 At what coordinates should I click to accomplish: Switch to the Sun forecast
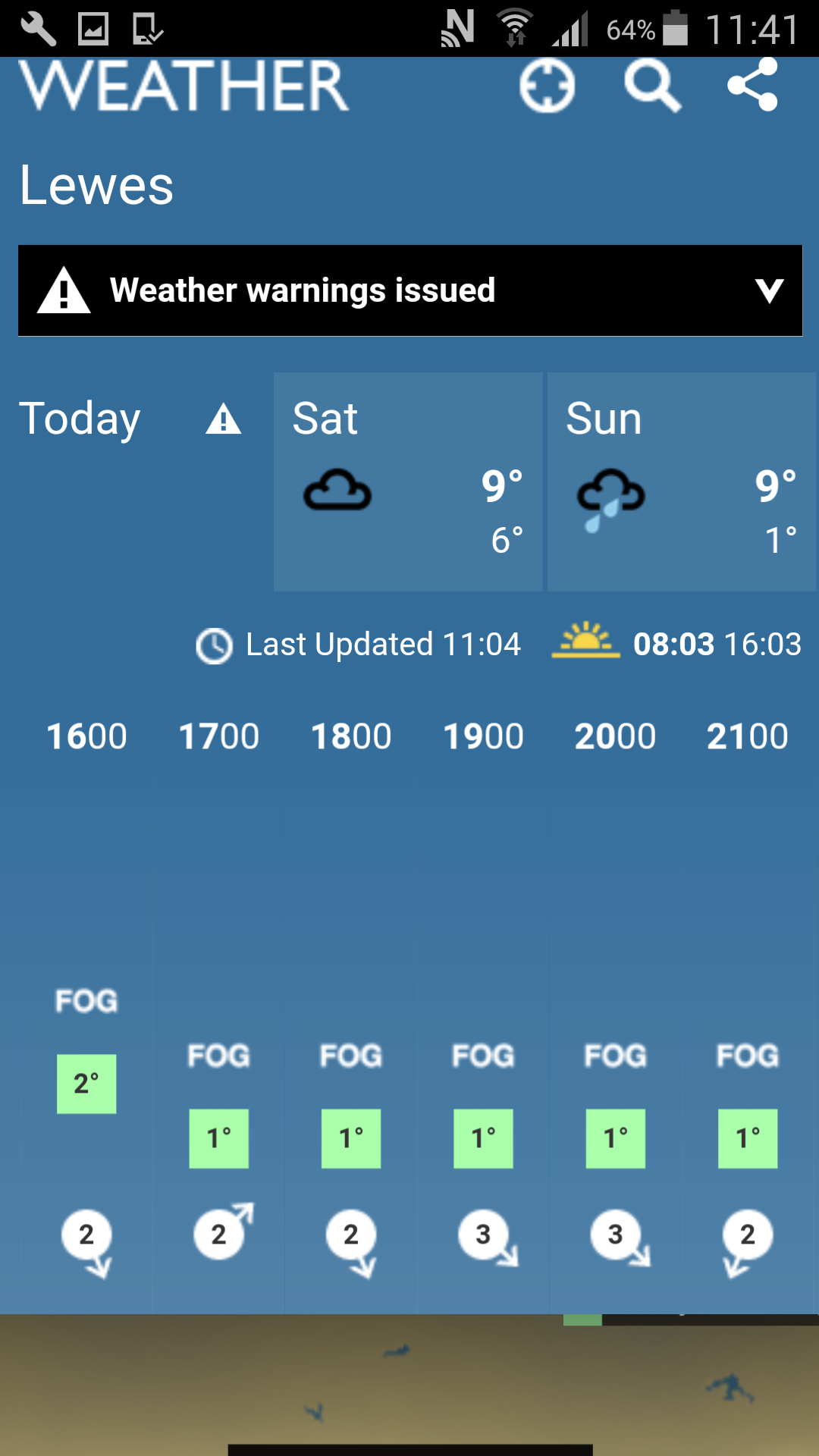[681, 482]
